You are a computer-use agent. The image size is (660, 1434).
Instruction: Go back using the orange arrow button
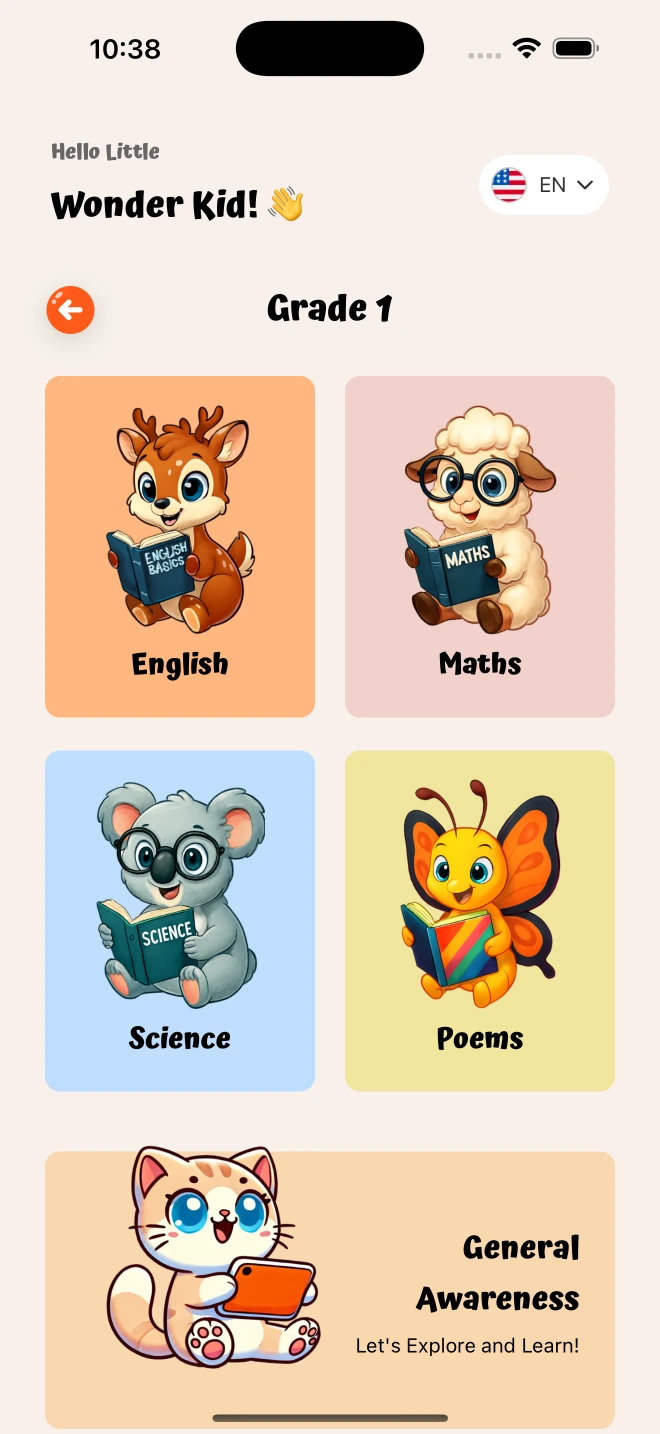click(71, 310)
